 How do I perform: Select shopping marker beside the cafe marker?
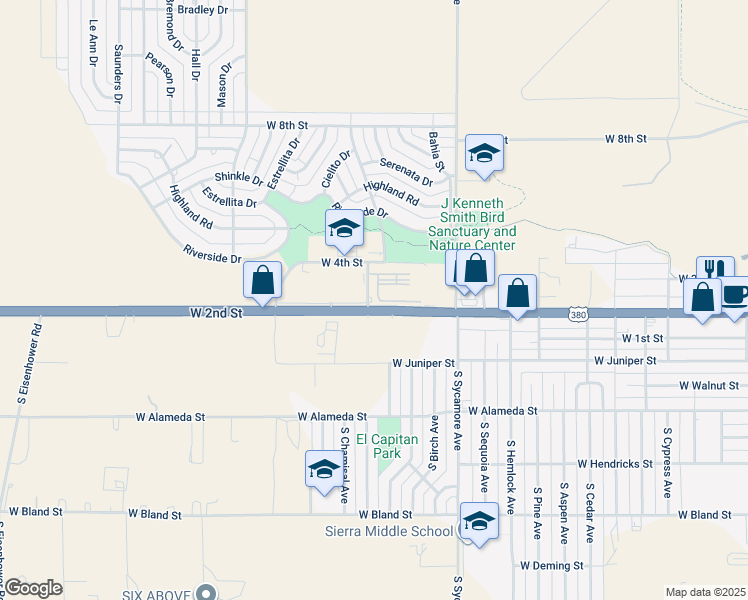[x=703, y=297]
